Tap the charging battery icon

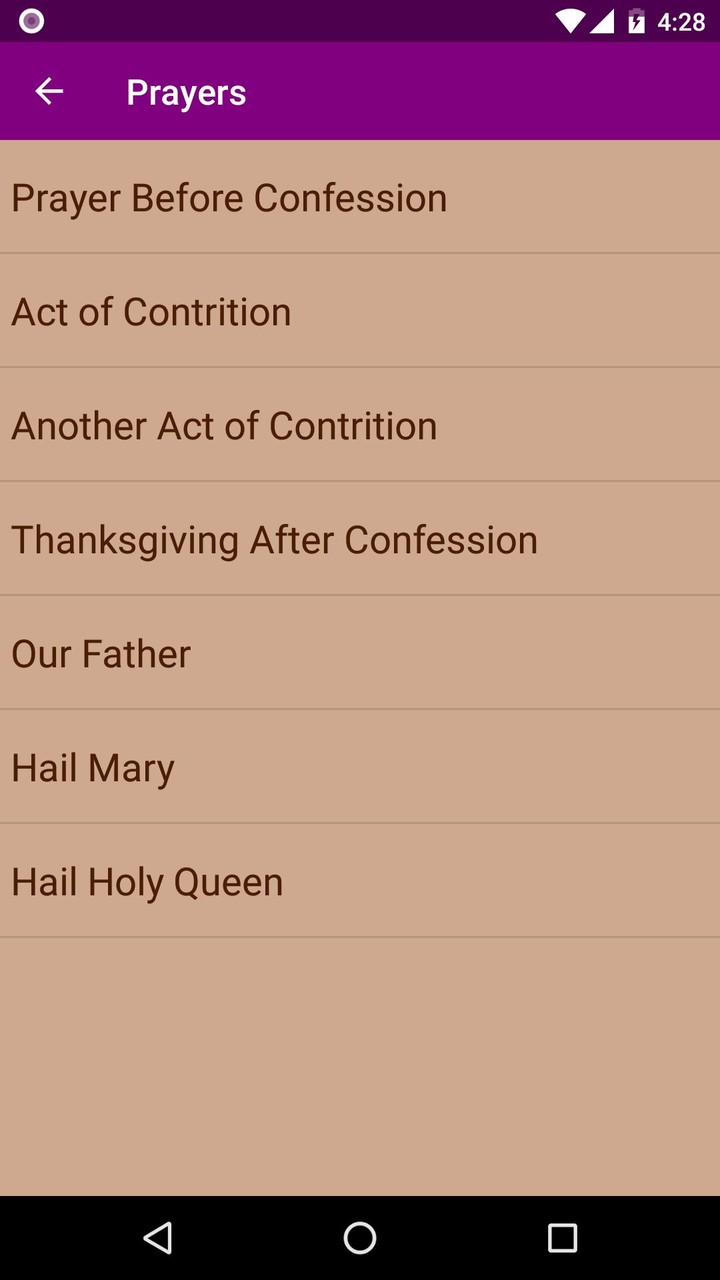point(634,19)
